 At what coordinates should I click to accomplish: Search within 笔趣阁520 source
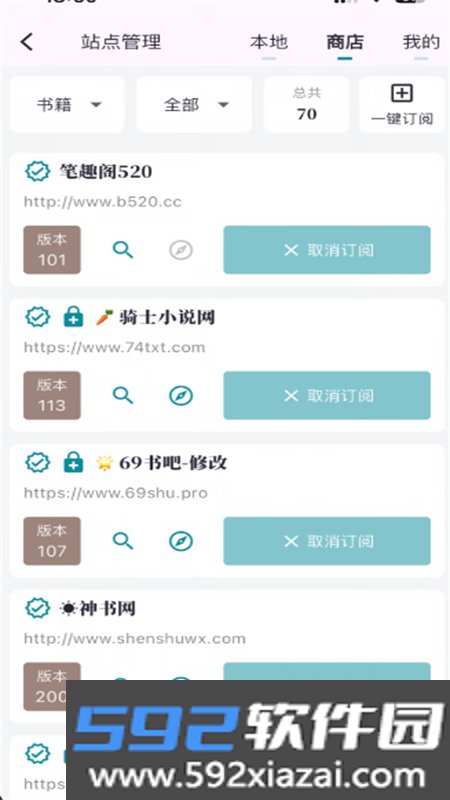tap(122, 250)
